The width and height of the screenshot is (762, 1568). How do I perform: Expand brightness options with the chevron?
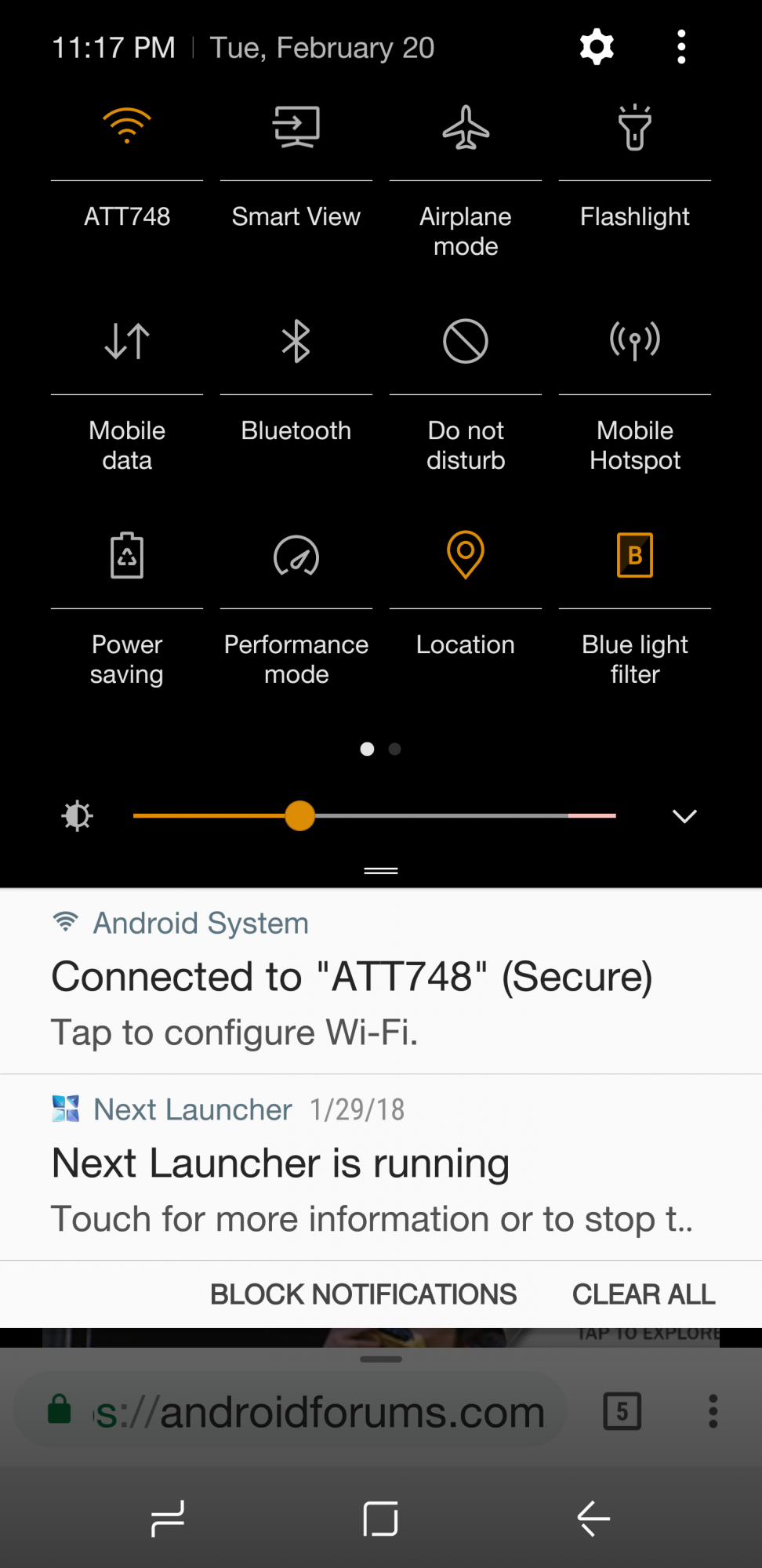click(684, 816)
